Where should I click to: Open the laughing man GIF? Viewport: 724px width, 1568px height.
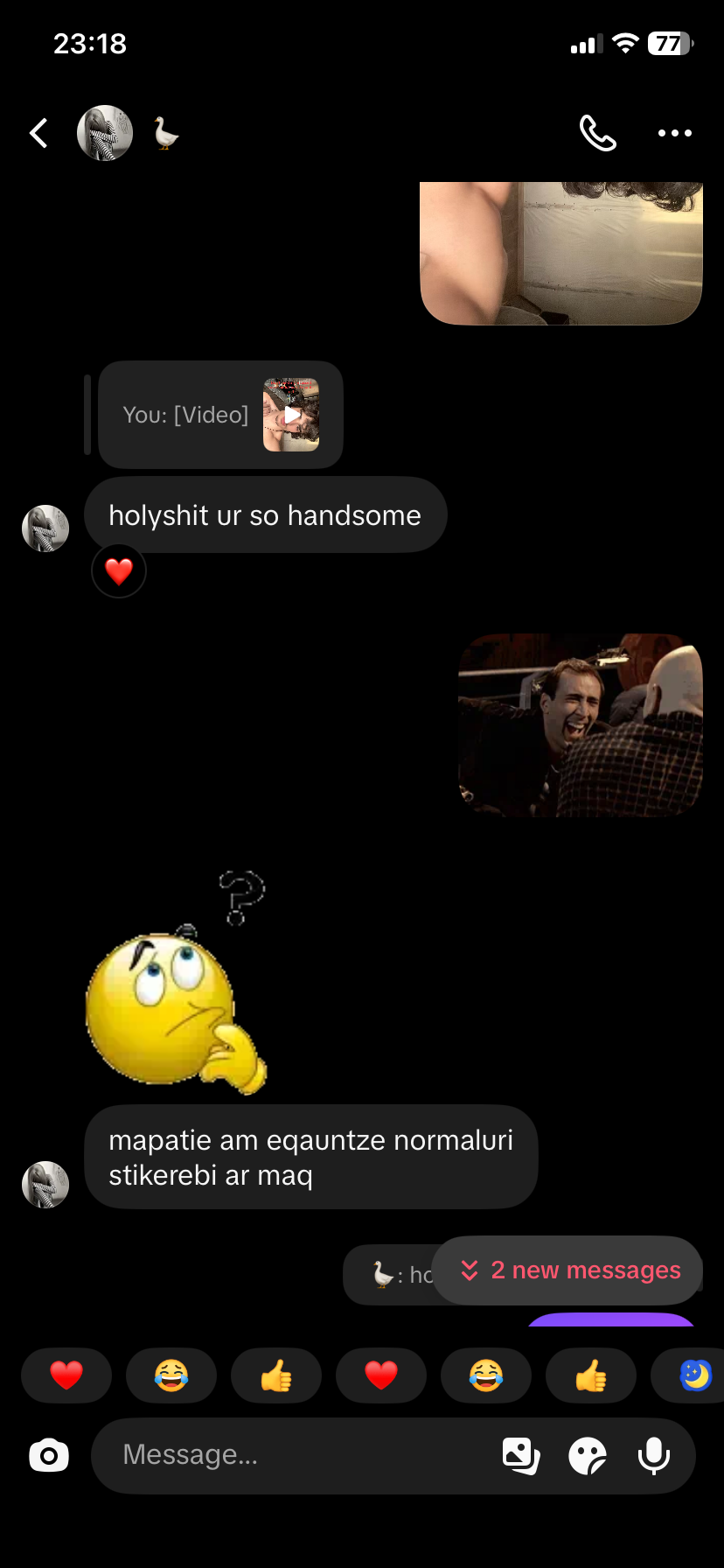click(x=581, y=725)
